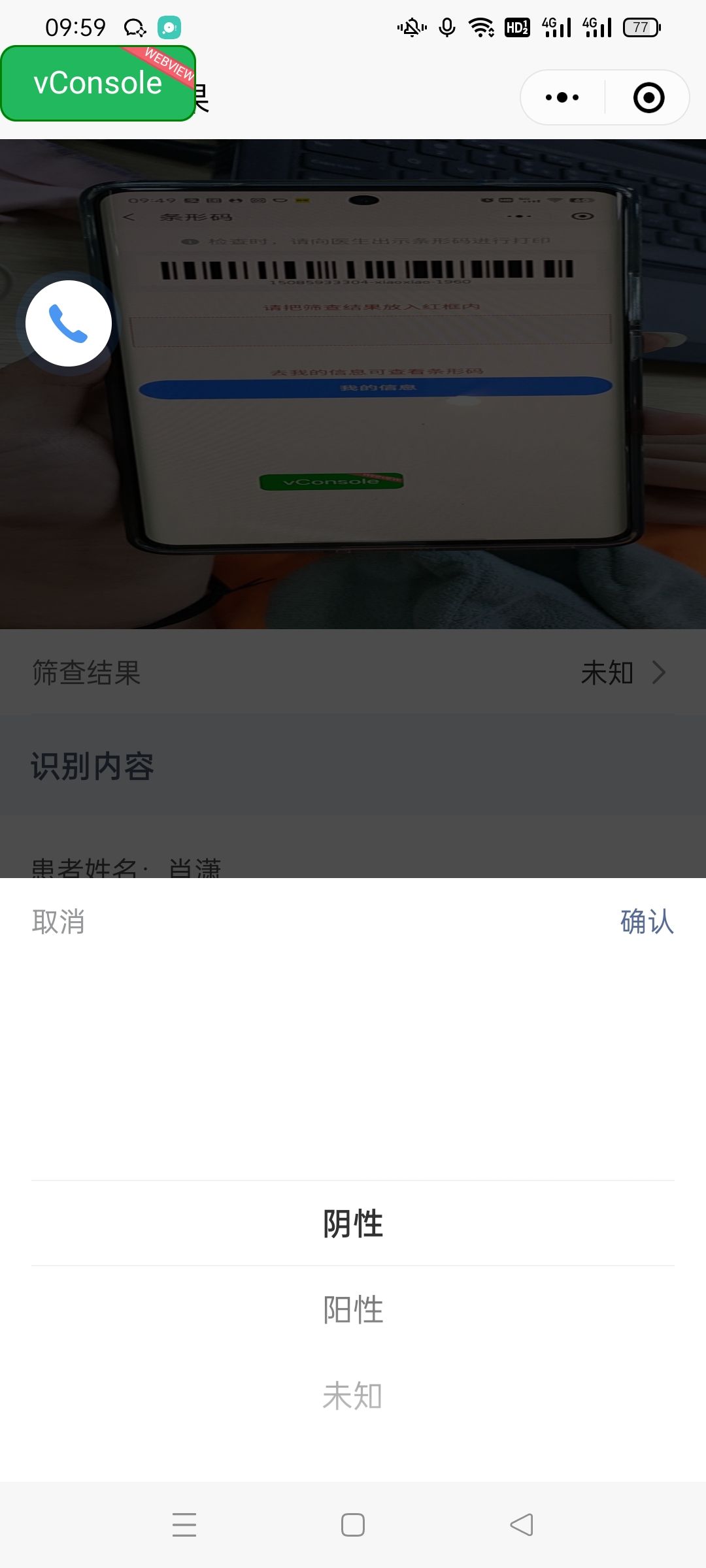Image resolution: width=706 pixels, height=1568 pixels.
Task: Open the mini program more-options menu
Action: tap(562, 97)
